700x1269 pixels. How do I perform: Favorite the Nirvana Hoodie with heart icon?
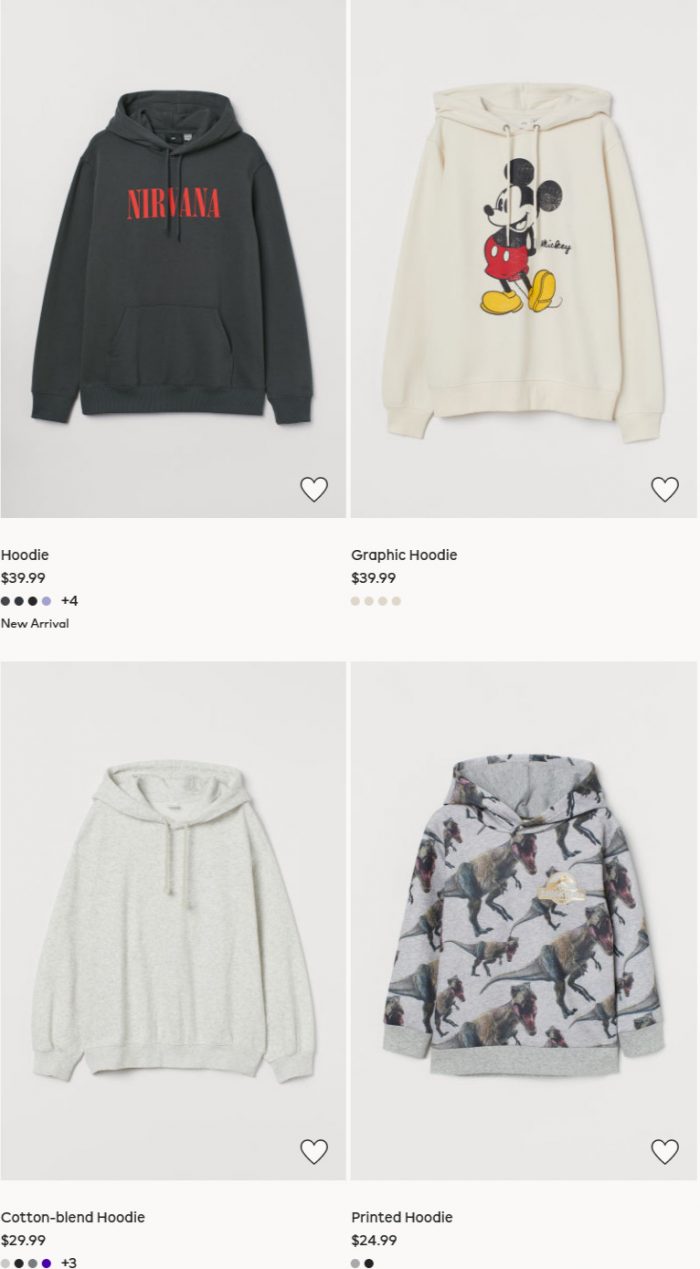click(314, 489)
